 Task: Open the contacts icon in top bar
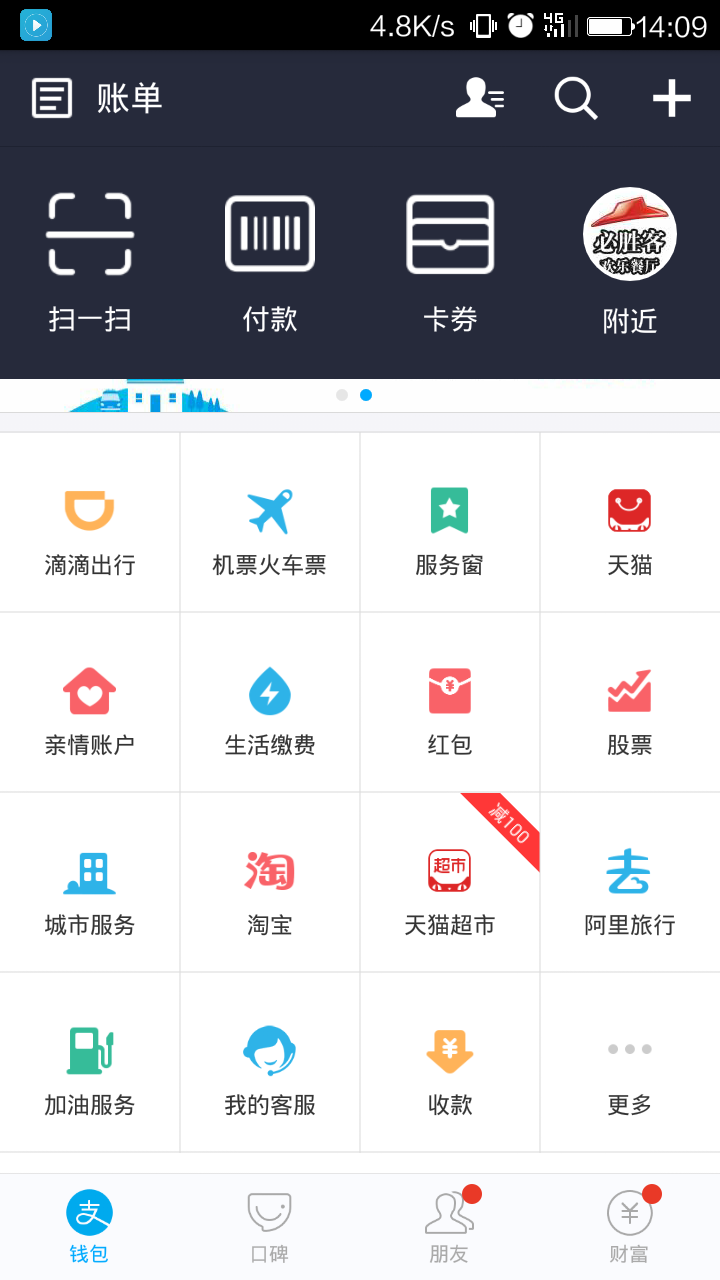click(x=480, y=99)
